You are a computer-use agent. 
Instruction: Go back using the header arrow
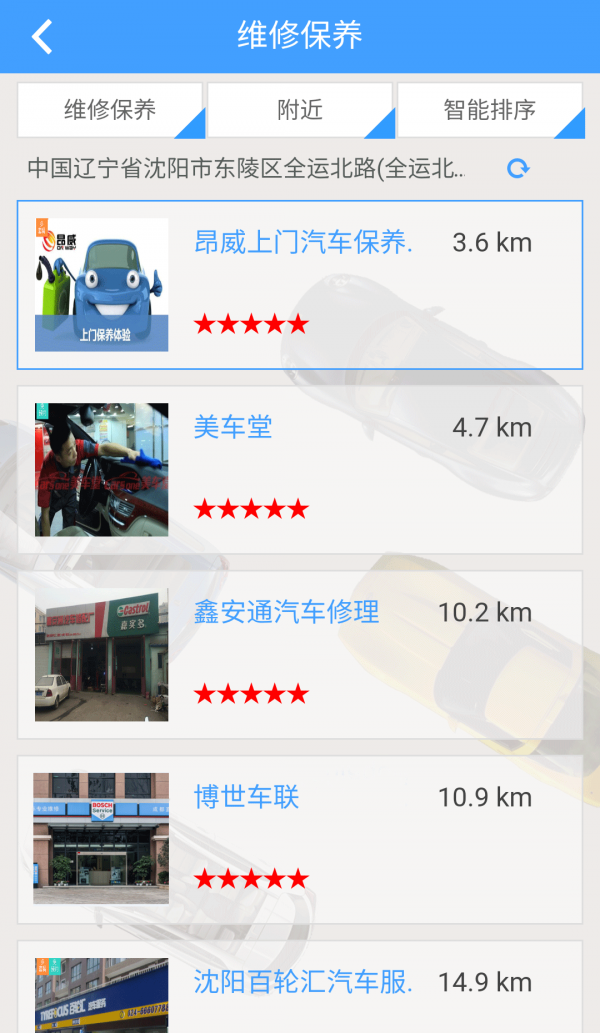tap(42, 37)
